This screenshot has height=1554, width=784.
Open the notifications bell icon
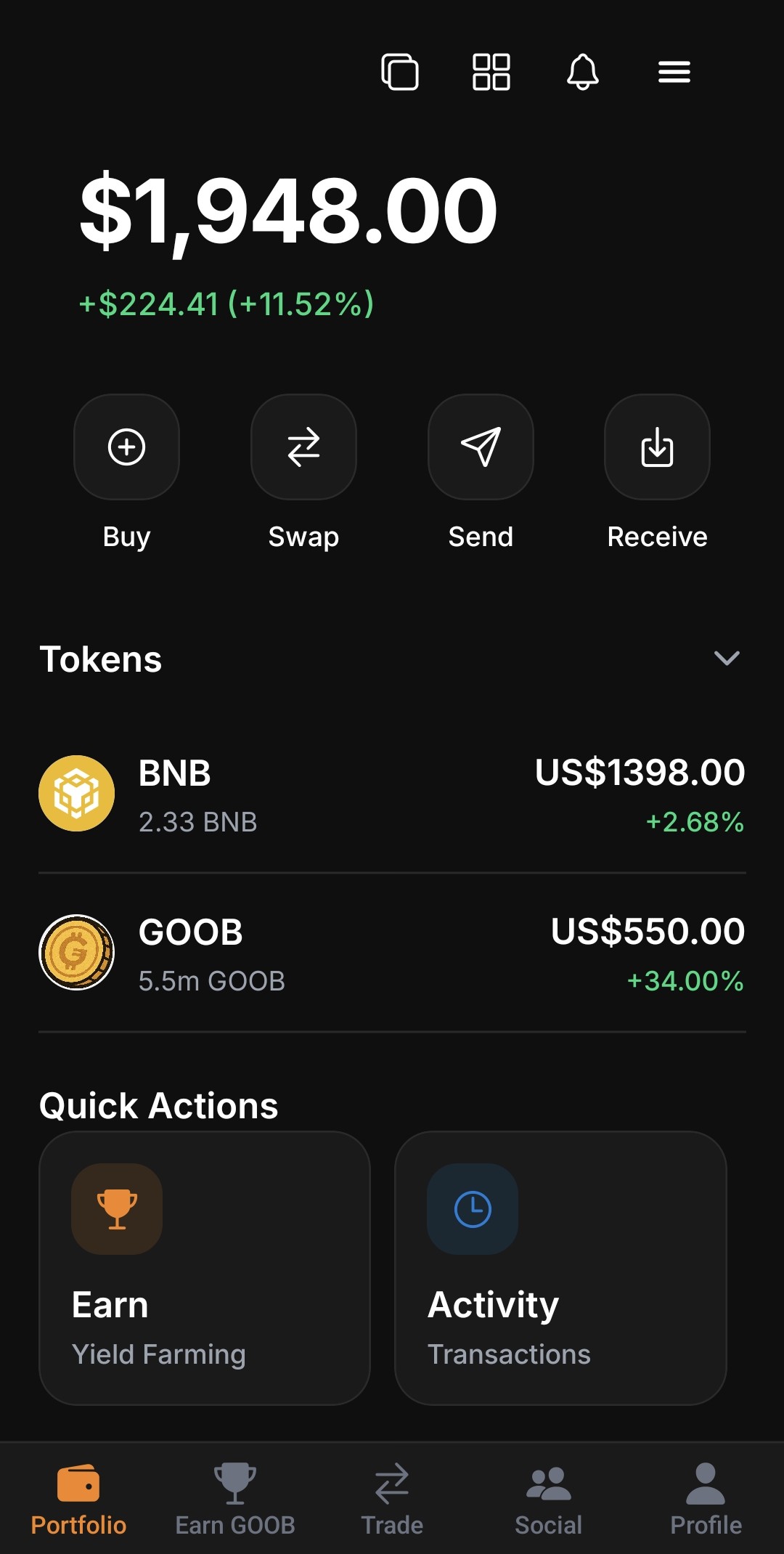tap(583, 72)
